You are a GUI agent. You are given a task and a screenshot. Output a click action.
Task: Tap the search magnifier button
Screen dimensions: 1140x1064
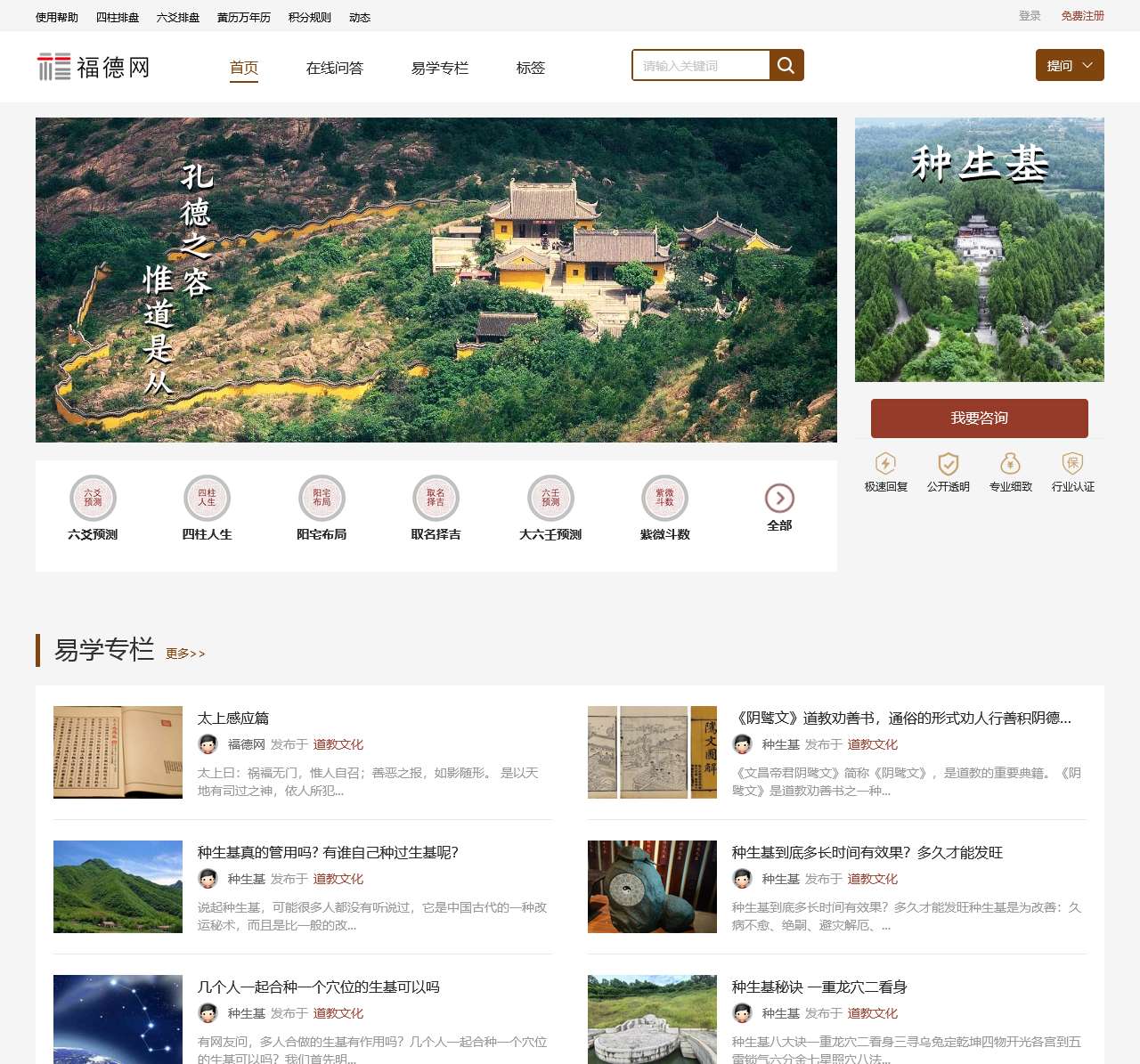(x=786, y=65)
